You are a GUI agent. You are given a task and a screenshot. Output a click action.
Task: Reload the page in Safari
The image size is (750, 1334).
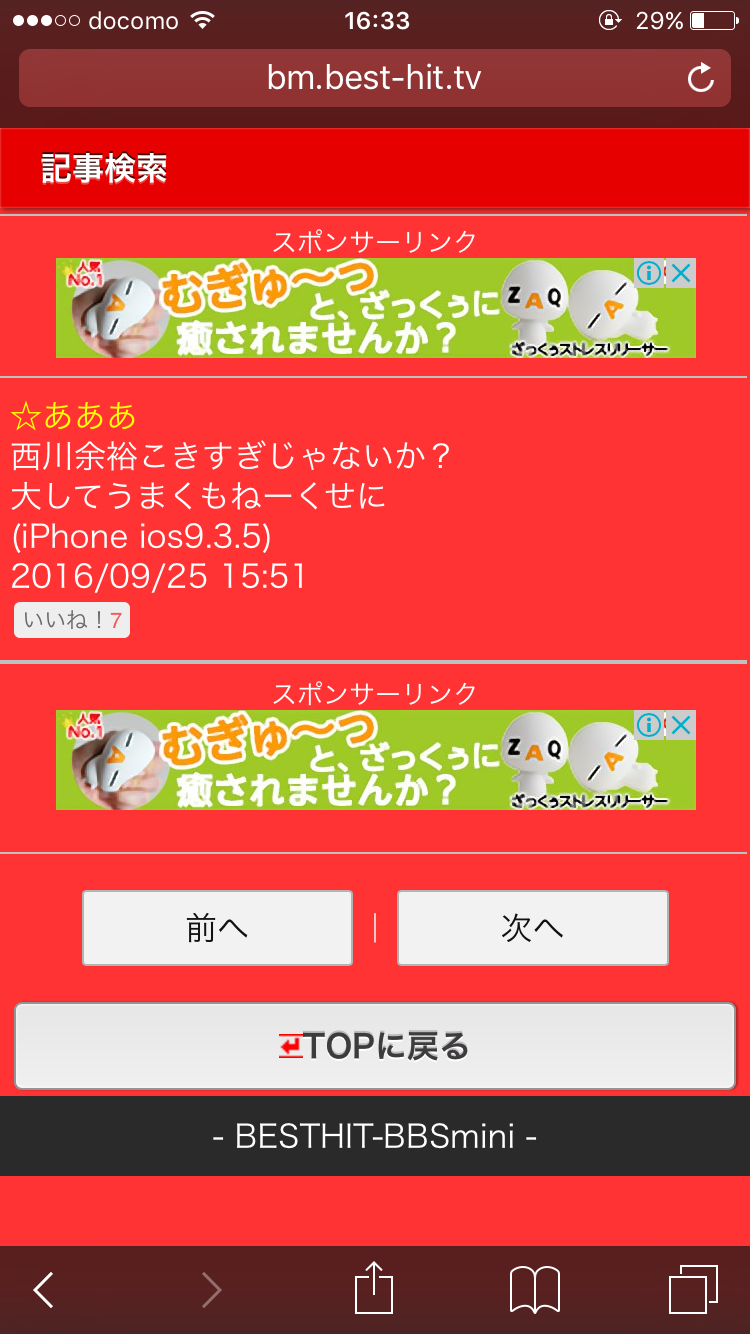701,78
